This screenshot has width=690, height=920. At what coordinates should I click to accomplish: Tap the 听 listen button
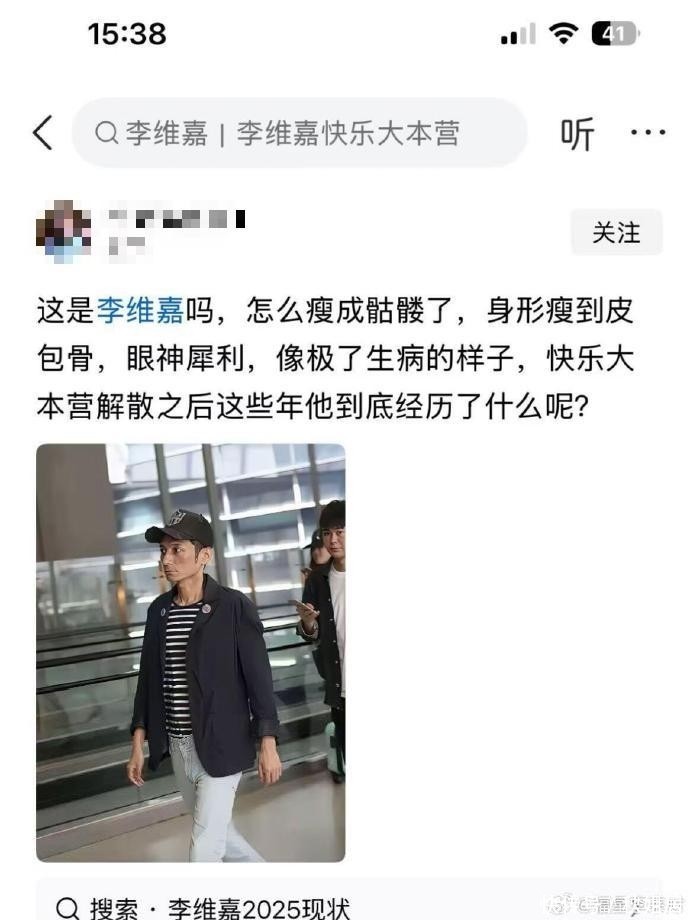[x=577, y=134]
